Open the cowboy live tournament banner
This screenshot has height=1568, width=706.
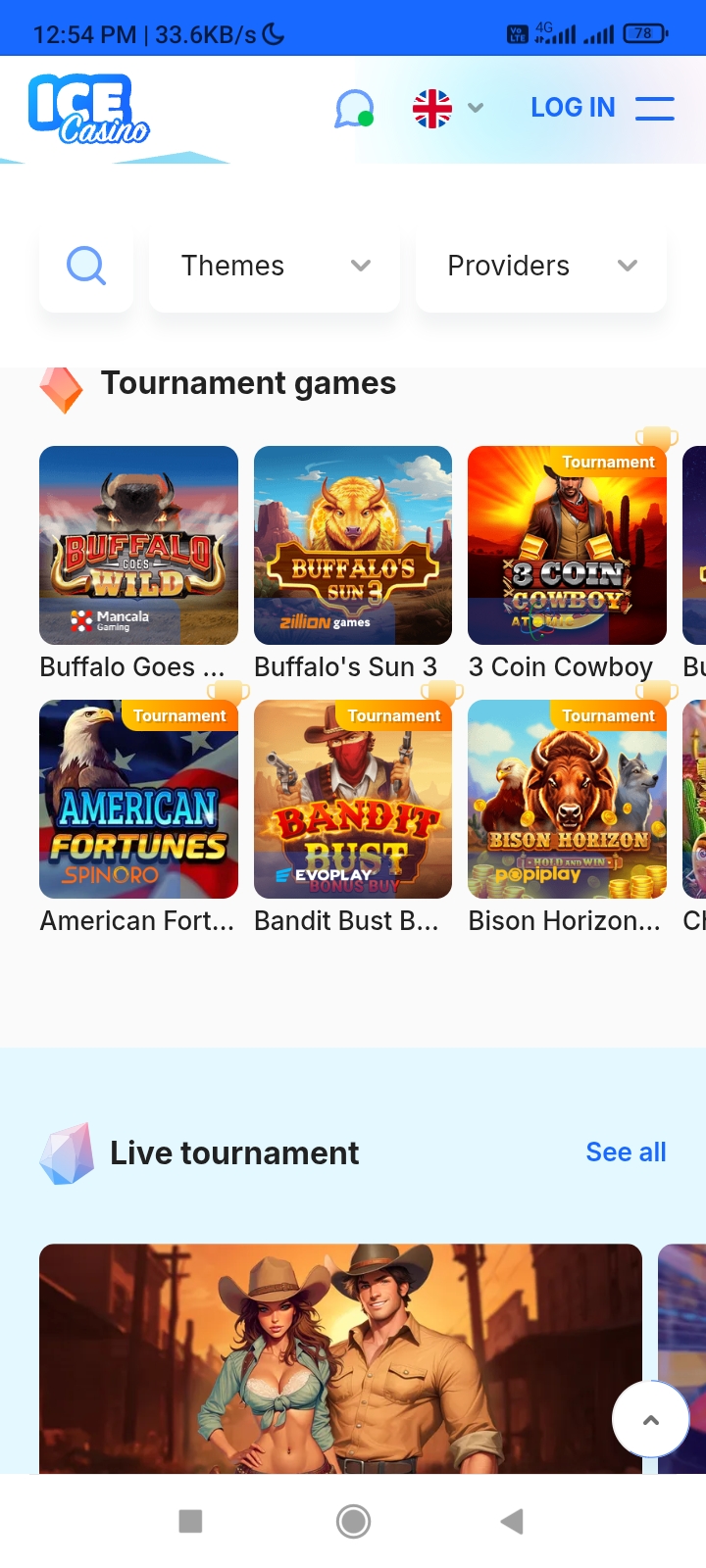point(340,1358)
